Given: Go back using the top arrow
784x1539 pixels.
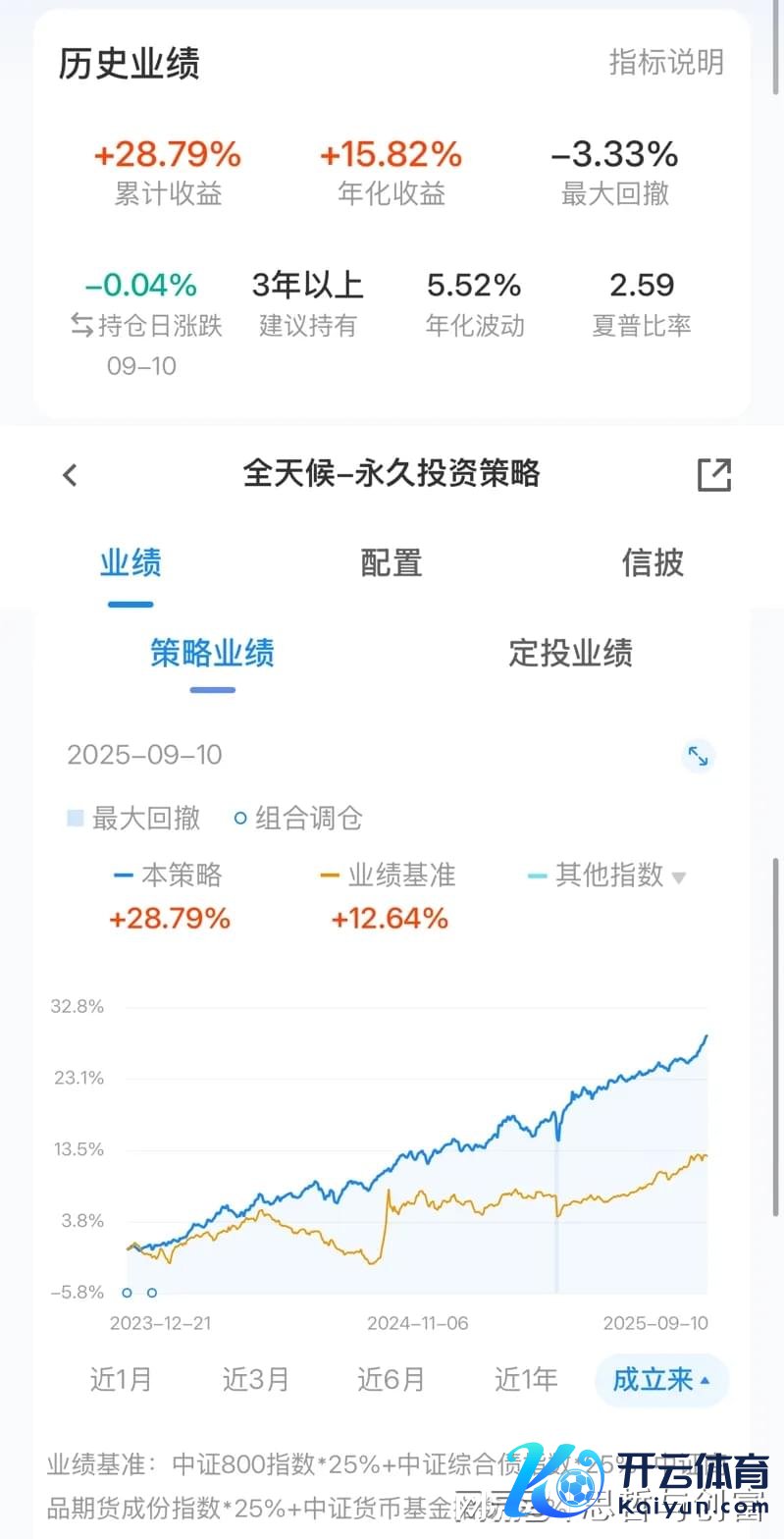Looking at the screenshot, I should tap(70, 475).
